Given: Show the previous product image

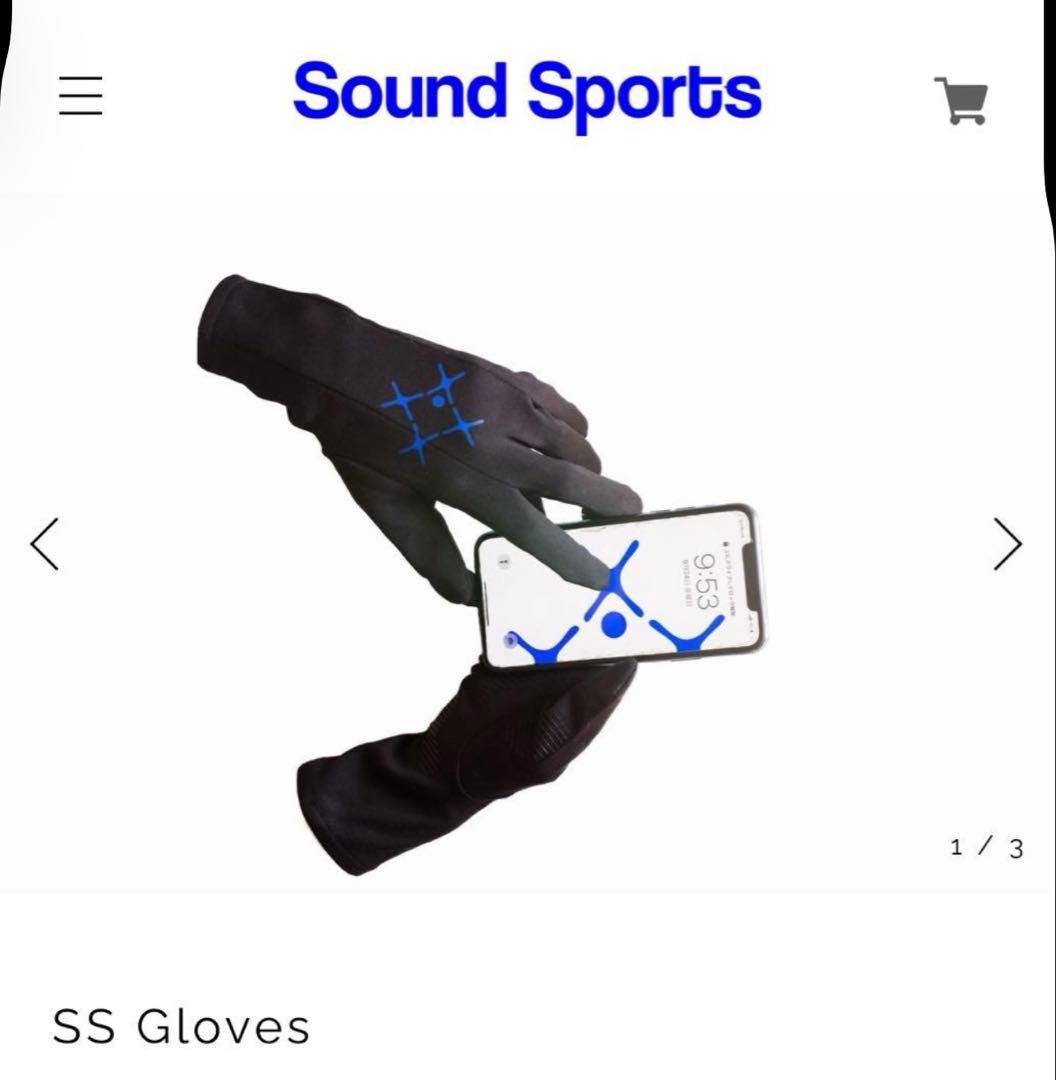Looking at the screenshot, I should pyautogui.click(x=45, y=545).
